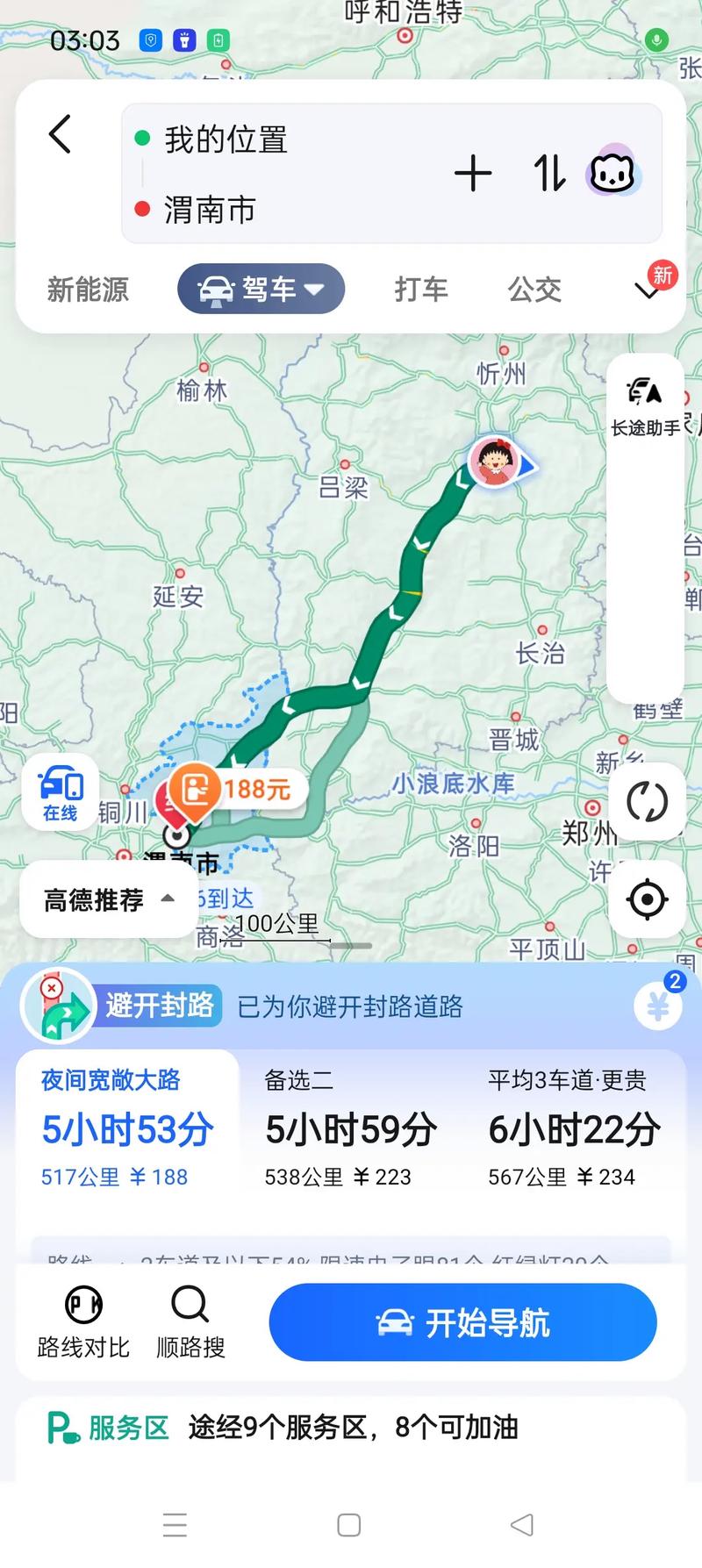Expand more travel modes with the chevron

coord(648,289)
